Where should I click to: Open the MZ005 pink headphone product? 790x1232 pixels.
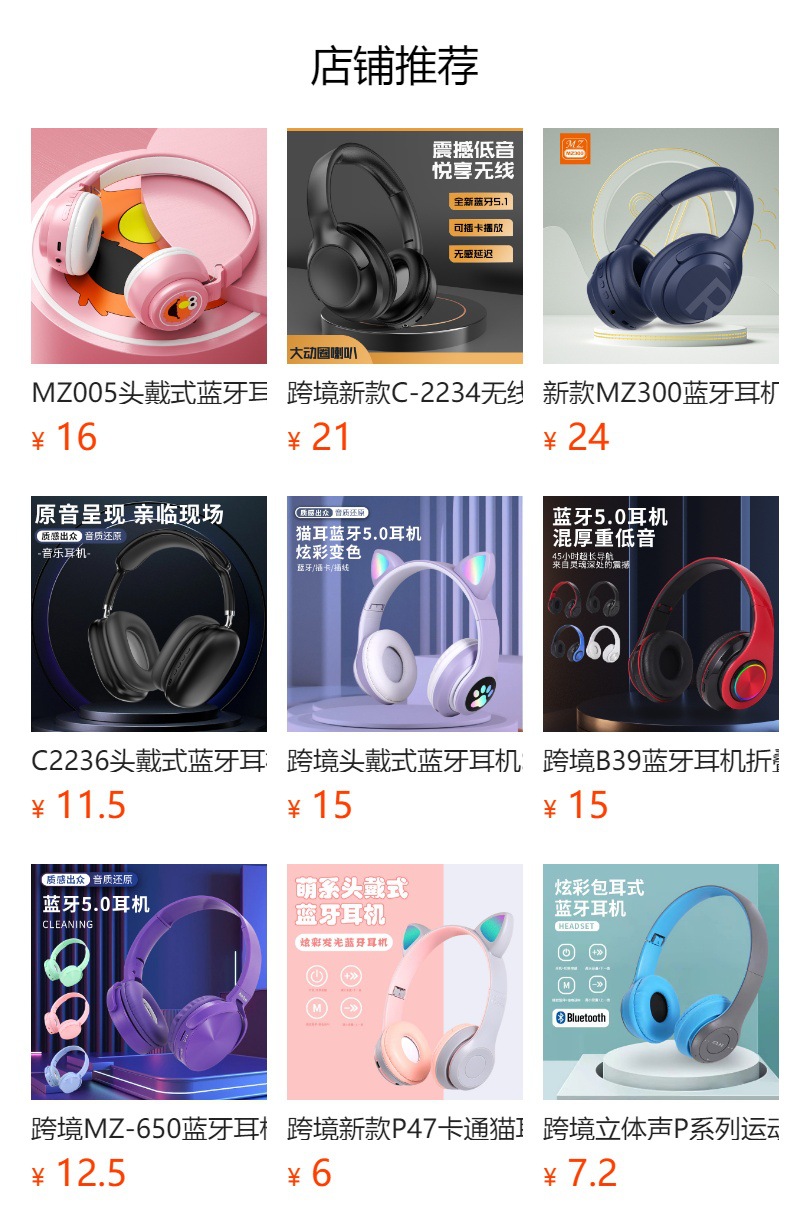click(x=149, y=246)
